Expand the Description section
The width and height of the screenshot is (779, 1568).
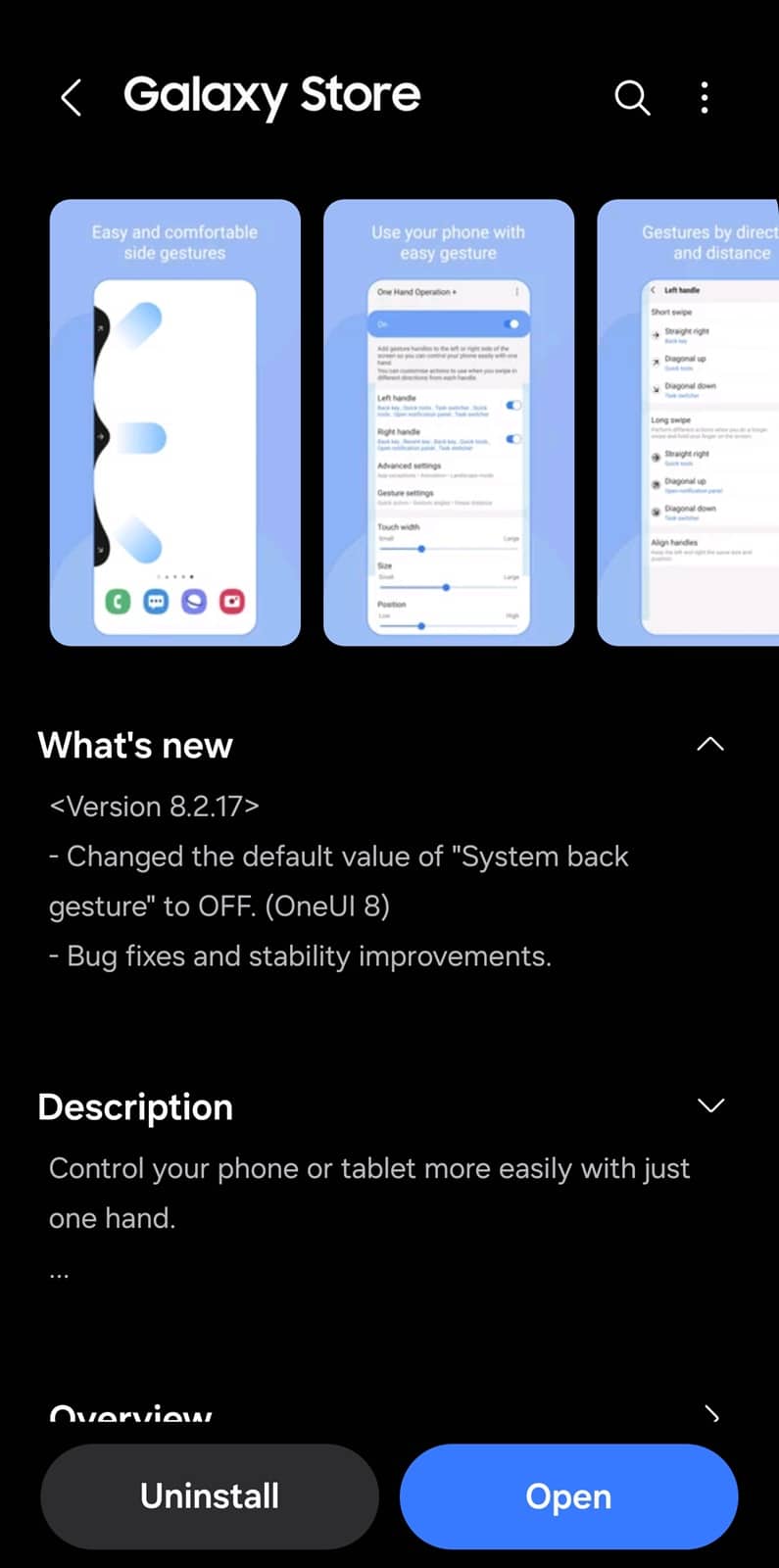(709, 1105)
